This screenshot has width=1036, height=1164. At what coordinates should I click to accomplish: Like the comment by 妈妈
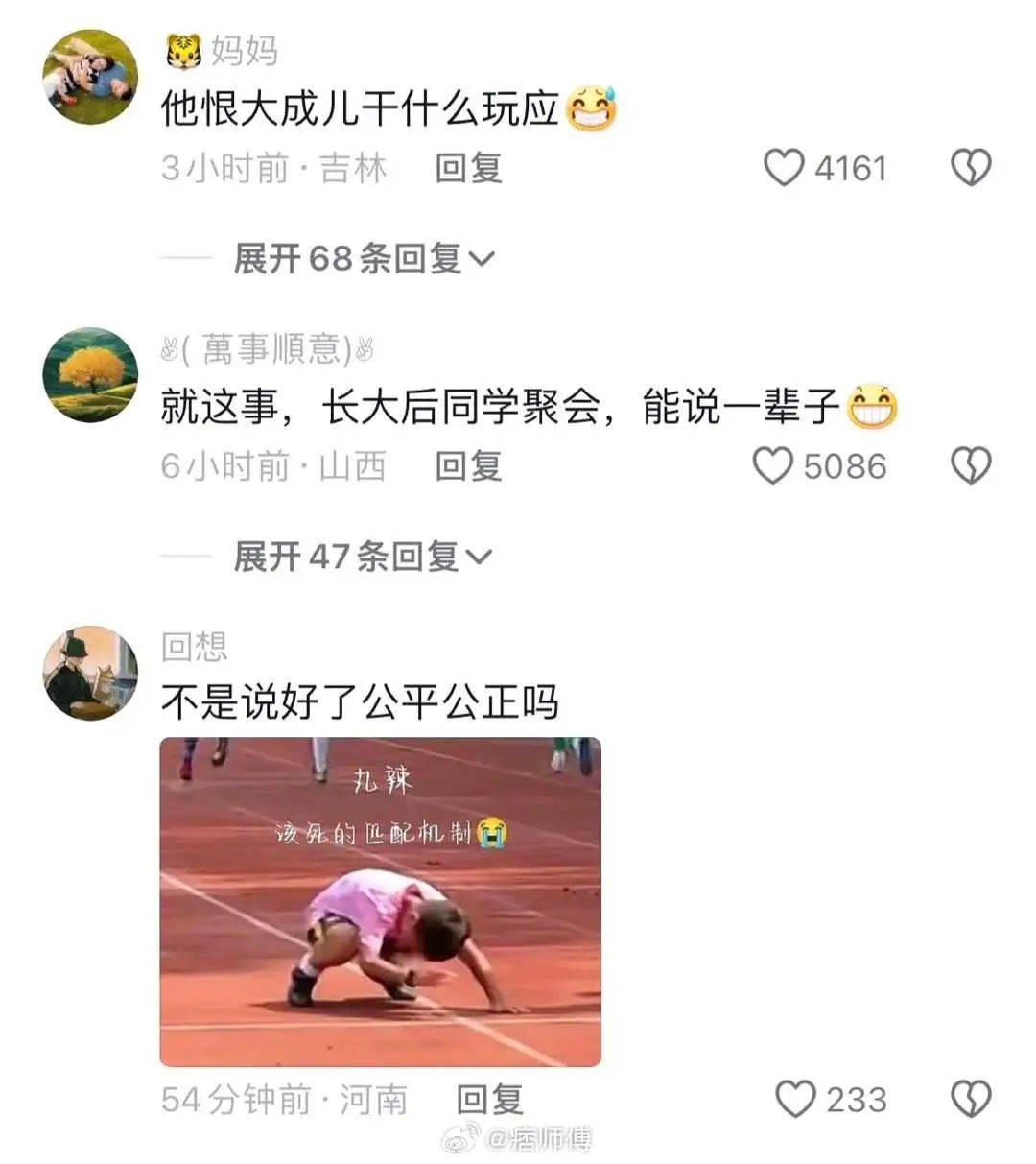784,169
